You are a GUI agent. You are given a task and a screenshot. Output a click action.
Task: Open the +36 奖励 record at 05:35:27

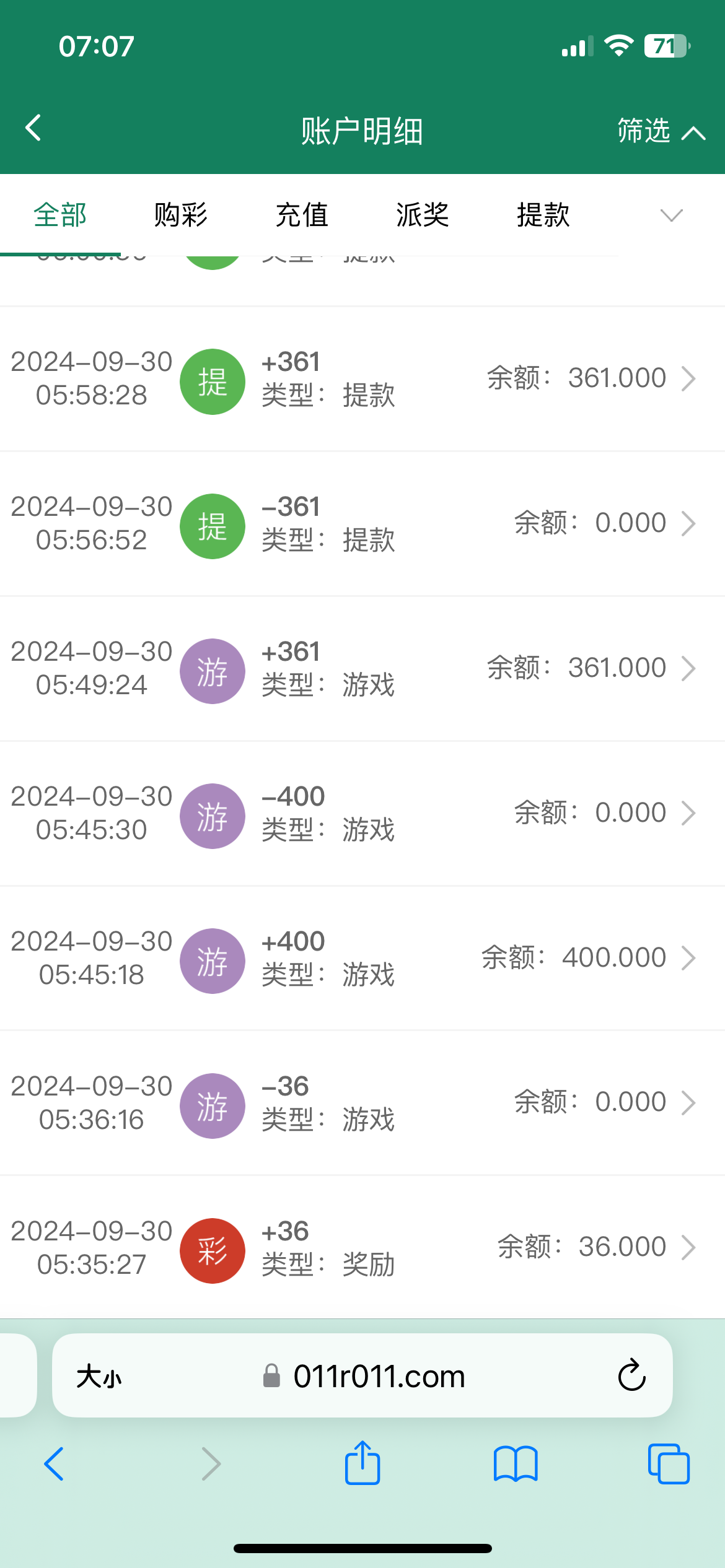click(x=362, y=1248)
